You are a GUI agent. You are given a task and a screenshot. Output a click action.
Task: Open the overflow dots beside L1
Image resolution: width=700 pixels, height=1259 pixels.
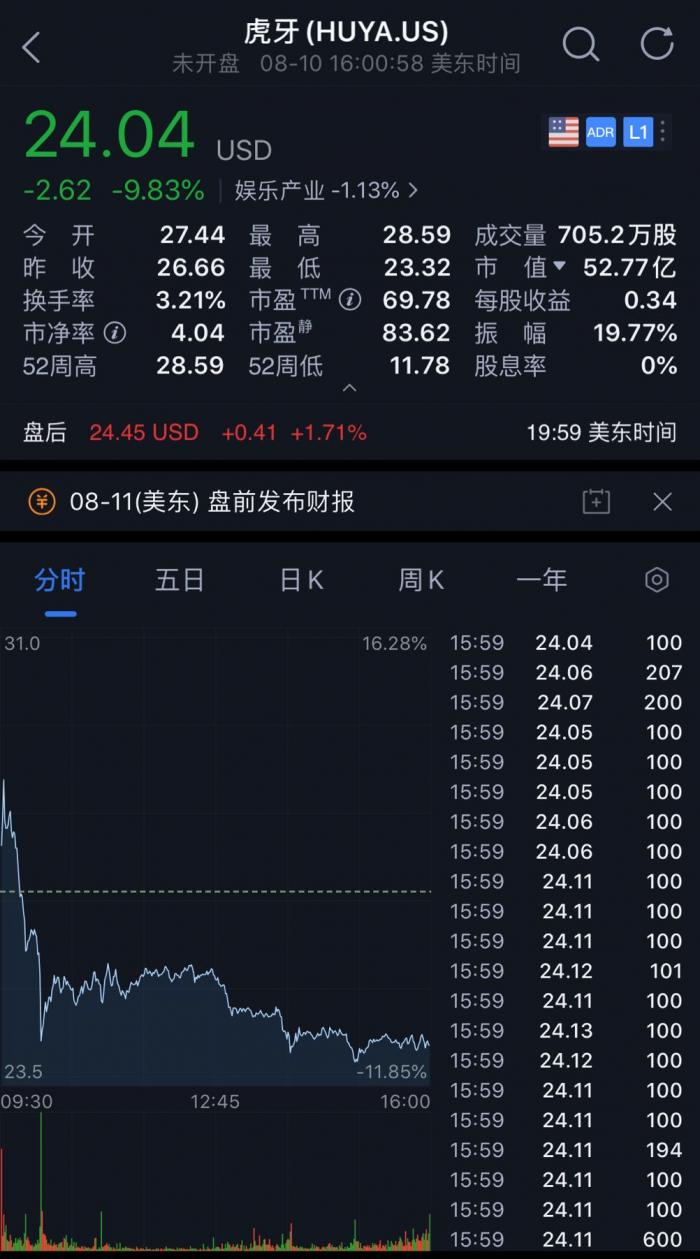point(663,131)
